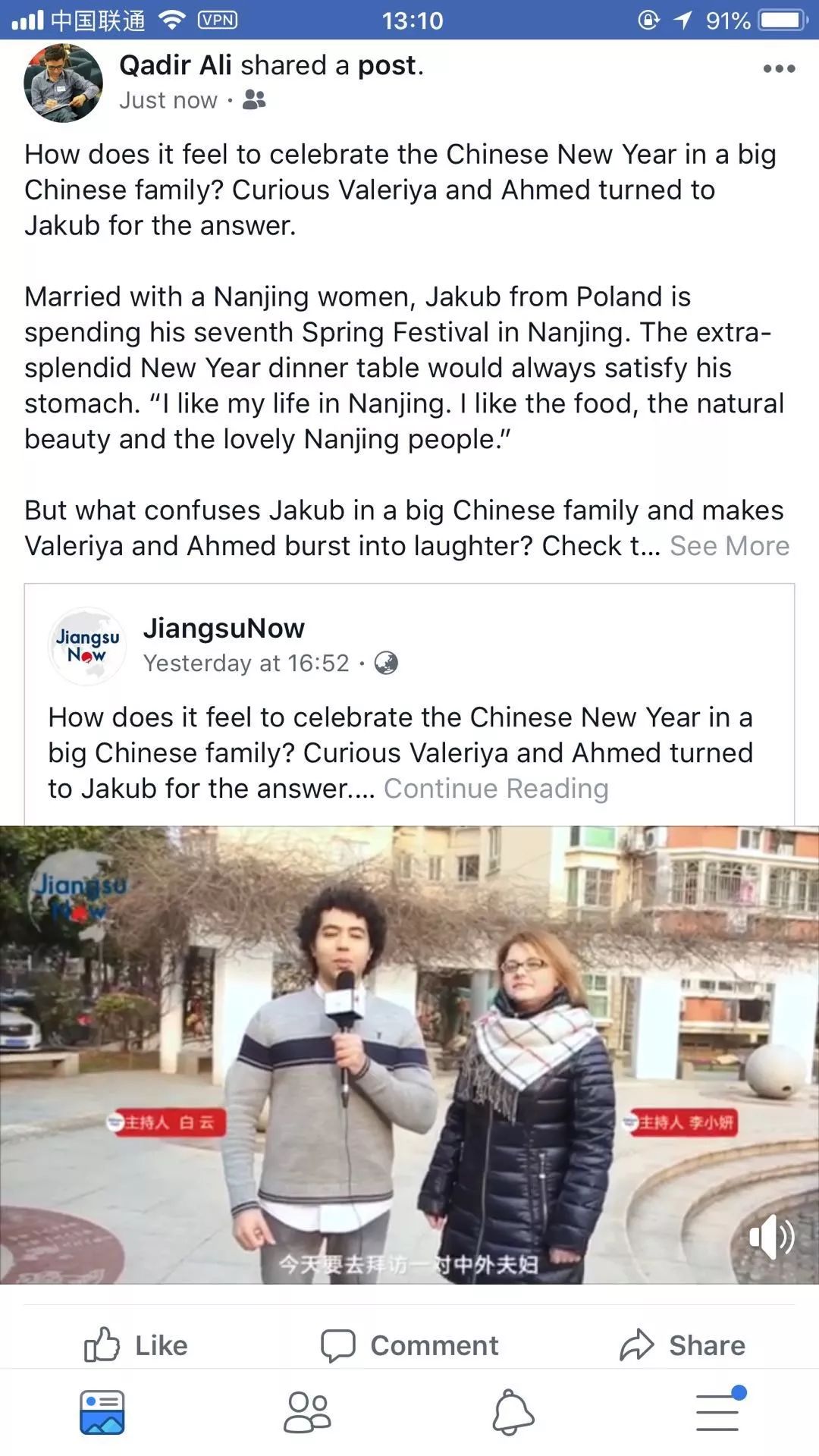
Task: Like Qadir Ali's shared post
Action: tap(136, 1345)
